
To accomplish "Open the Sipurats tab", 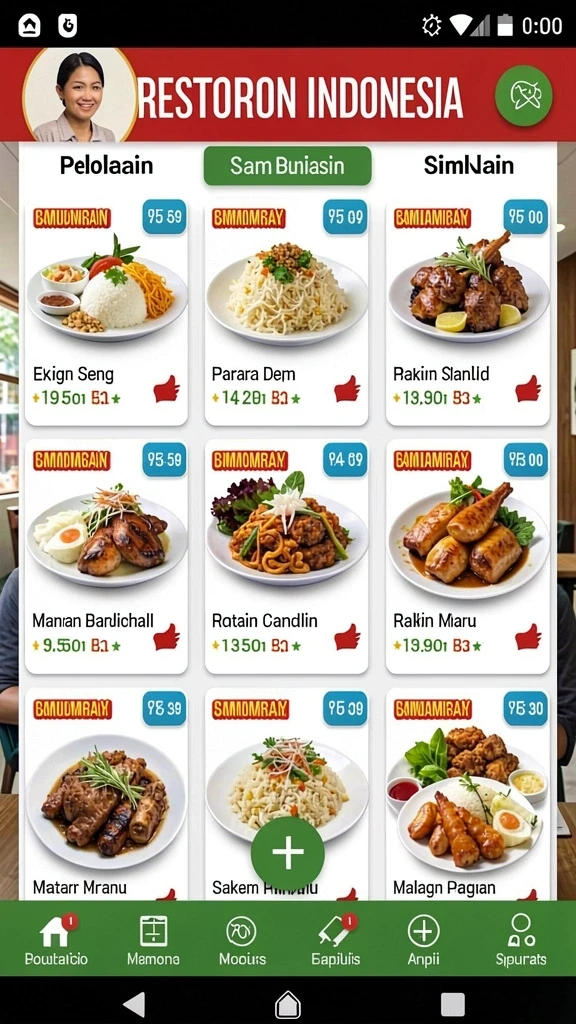I will tap(521, 939).
